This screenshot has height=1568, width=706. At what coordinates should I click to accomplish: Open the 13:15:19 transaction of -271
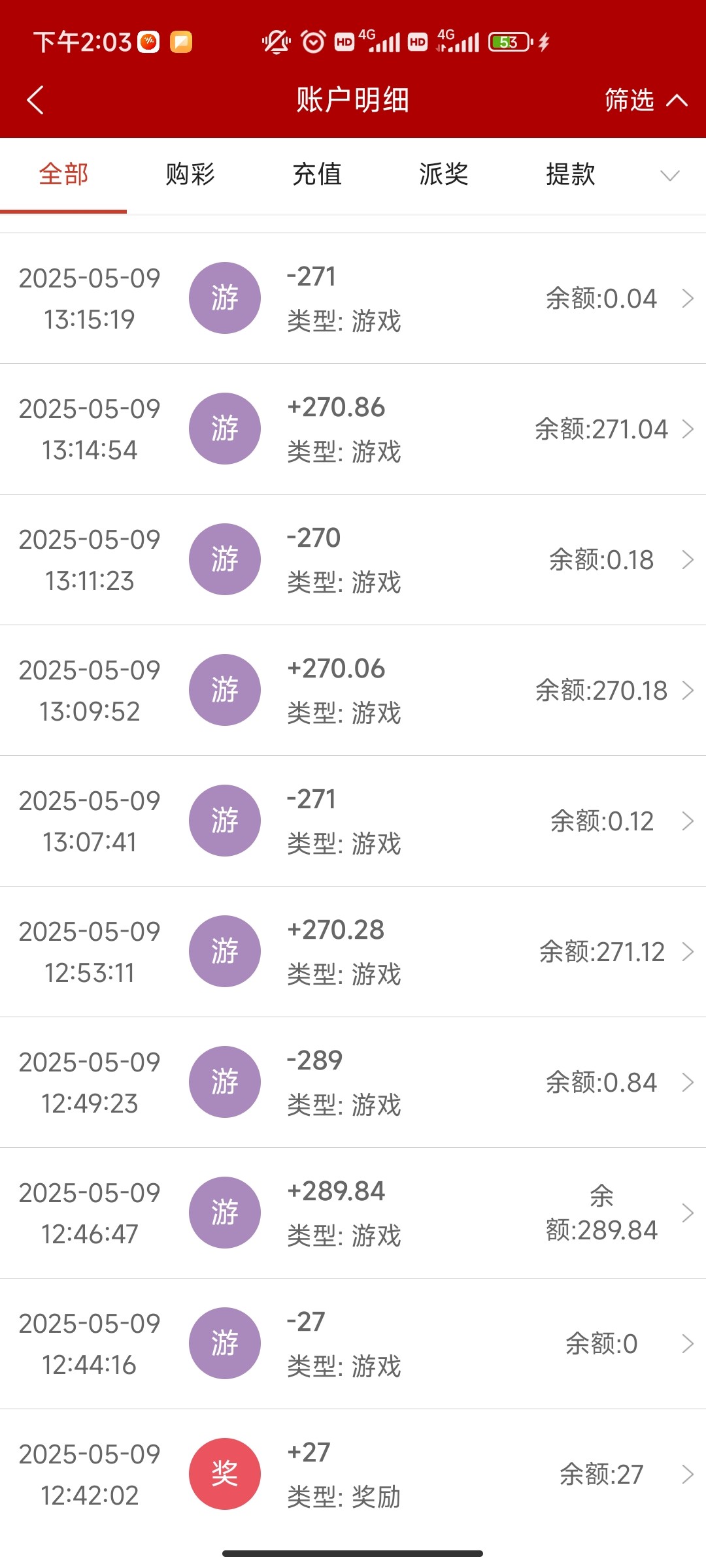click(x=353, y=299)
